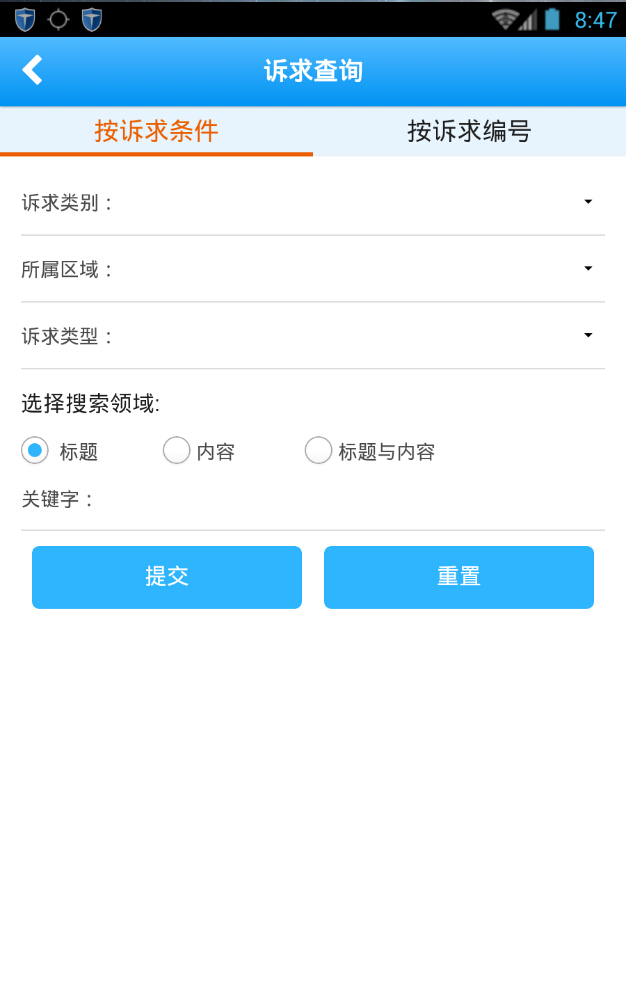The width and height of the screenshot is (626, 1004).
Task: Reset the form with 重置
Action: pyautogui.click(x=459, y=577)
